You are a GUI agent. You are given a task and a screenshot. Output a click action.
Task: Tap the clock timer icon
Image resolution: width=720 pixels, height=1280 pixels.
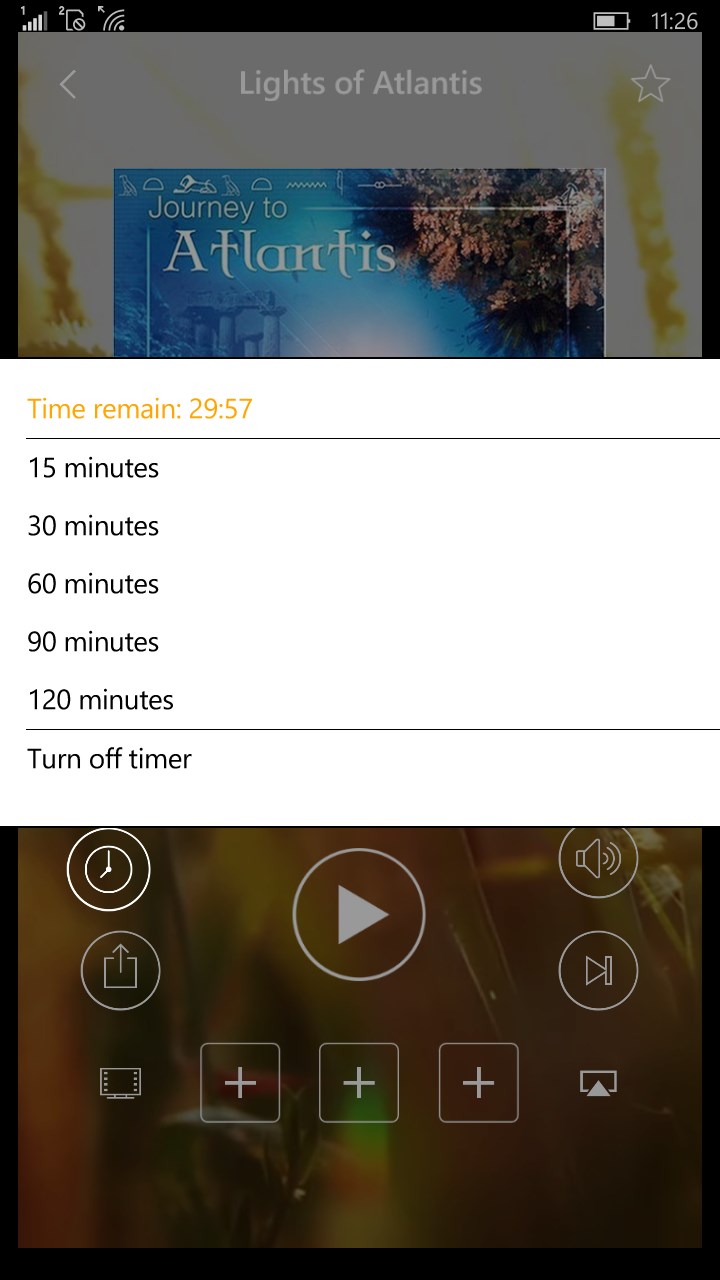tap(108, 869)
